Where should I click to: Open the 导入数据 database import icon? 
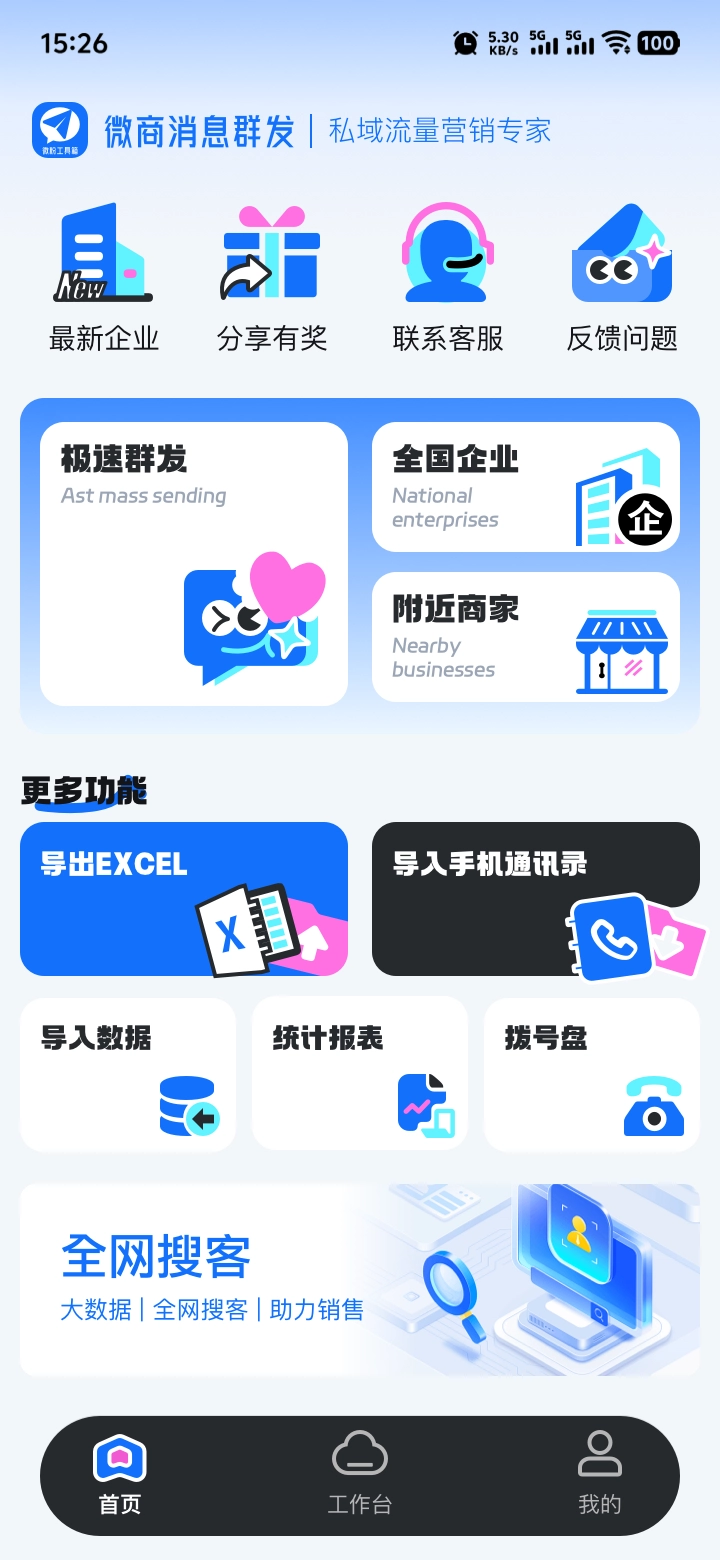(128, 1074)
